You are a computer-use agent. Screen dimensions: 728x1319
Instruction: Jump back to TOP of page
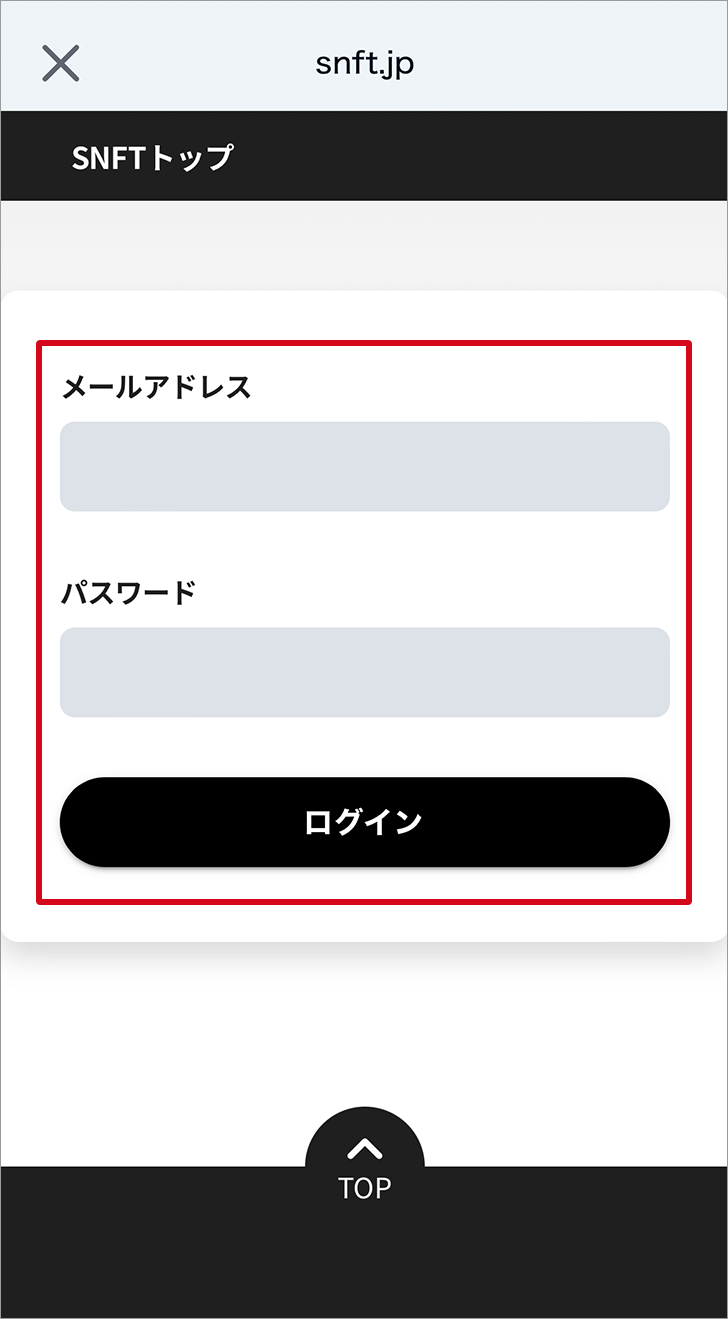point(364,1166)
